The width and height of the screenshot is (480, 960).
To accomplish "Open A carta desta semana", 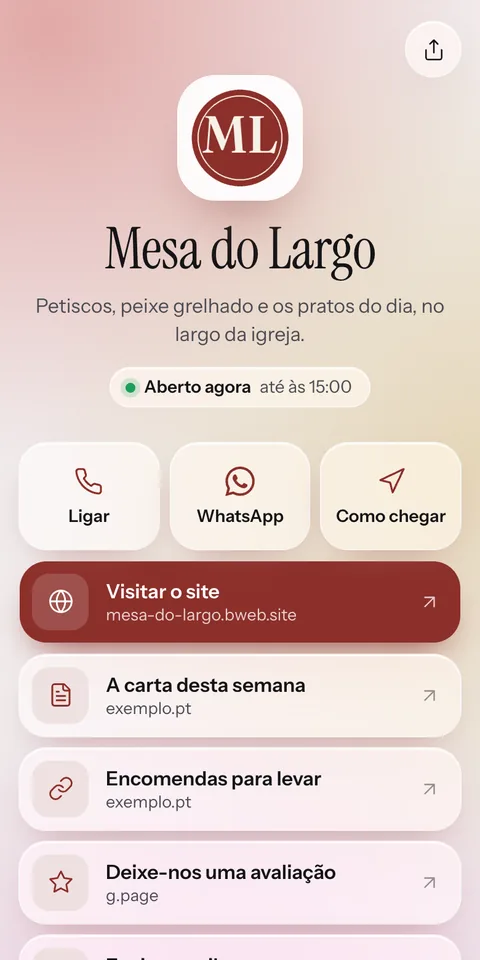I will coord(240,696).
